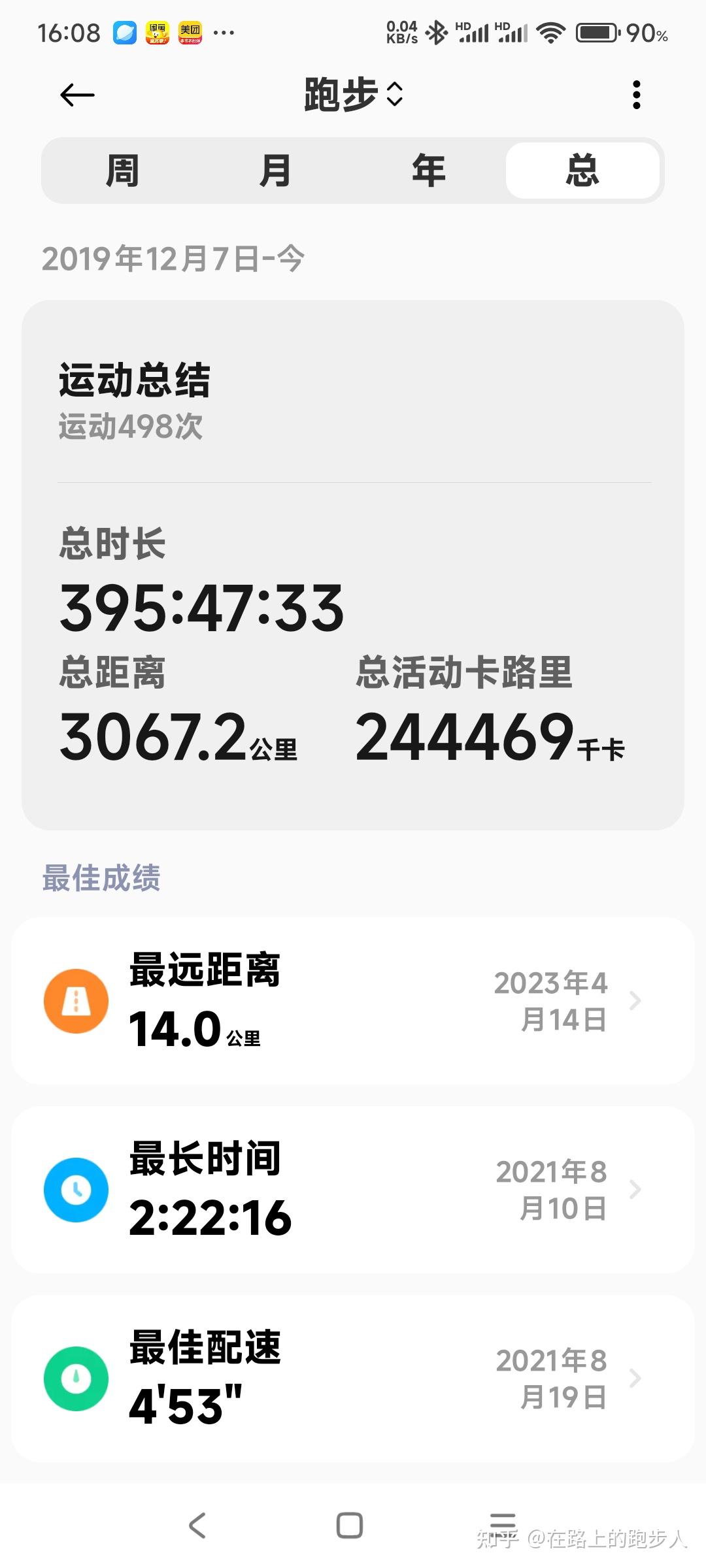
Task: Switch to the 周 tab
Action: coord(122,171)
